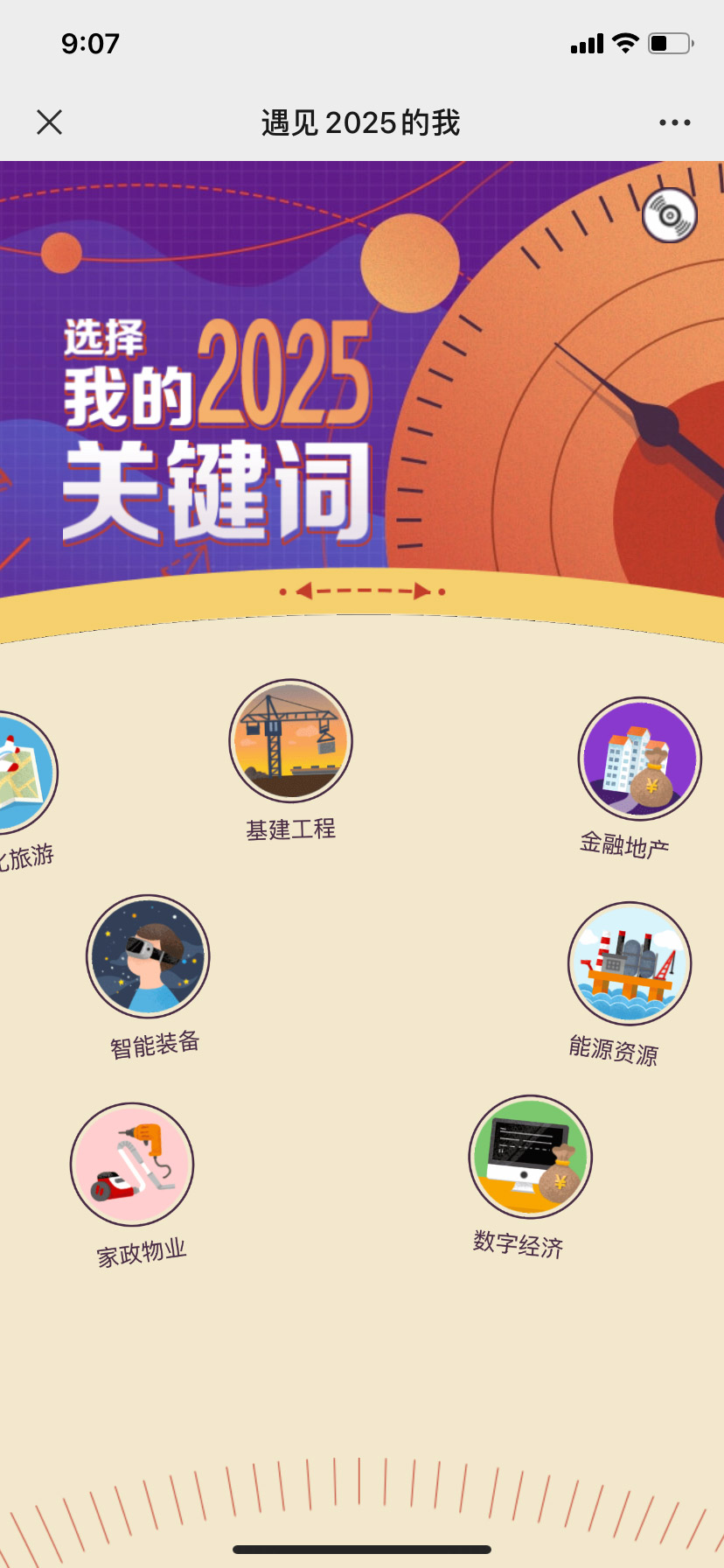Screen dimensions: 724x1568
Task: Select the 能源资源 keyword
Action: 630,963
